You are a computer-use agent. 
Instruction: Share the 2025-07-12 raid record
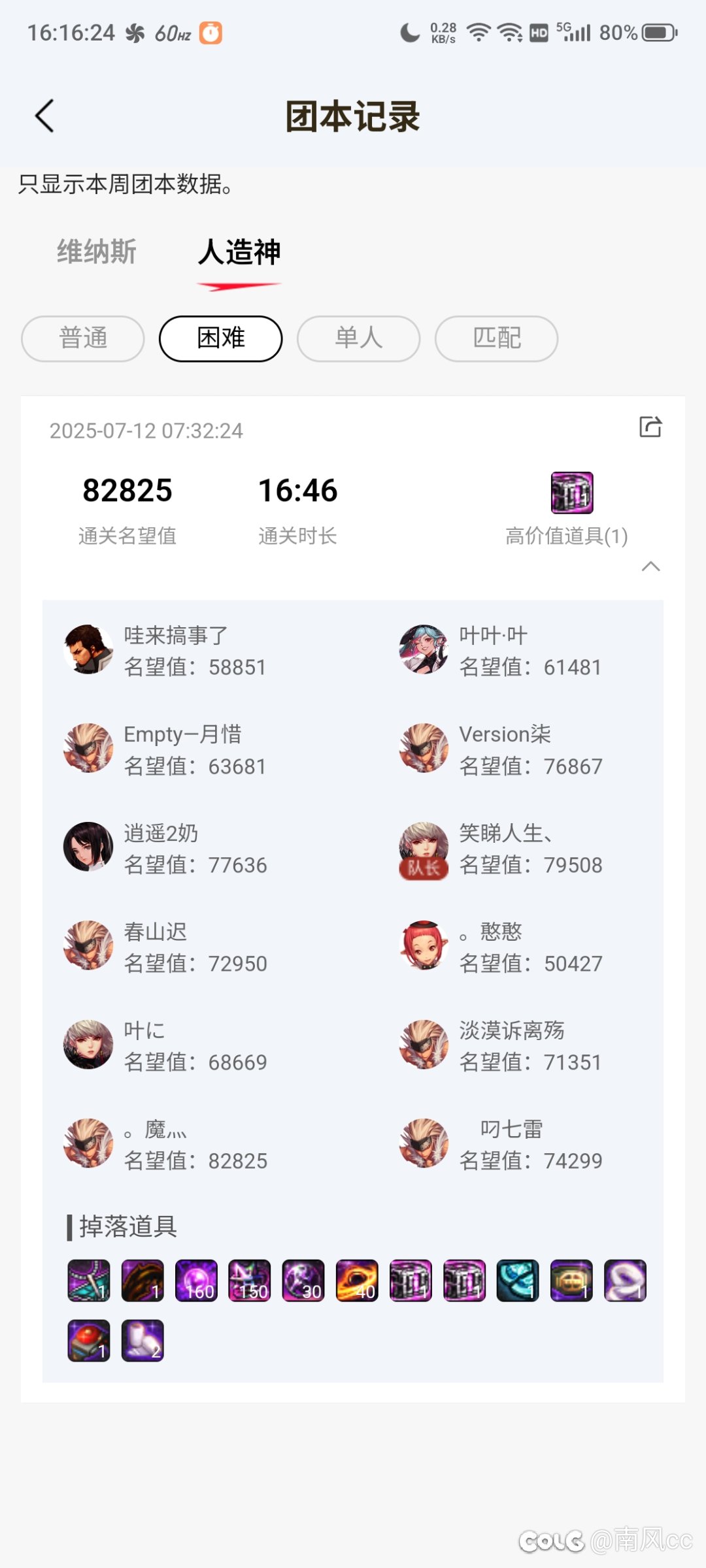[650, 427]
